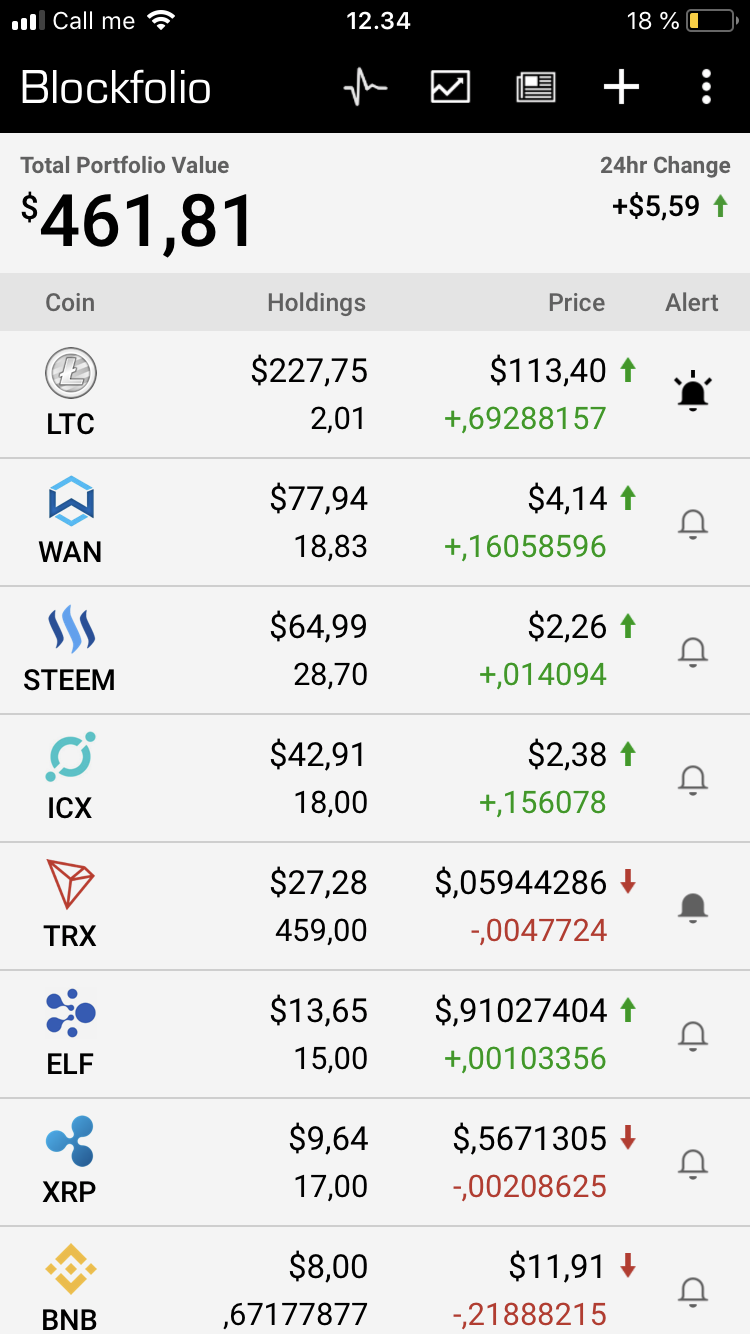Create an alert for ICX
Image resolution: width=750 pixels, height=1334 pixels.
pos(692,779)
